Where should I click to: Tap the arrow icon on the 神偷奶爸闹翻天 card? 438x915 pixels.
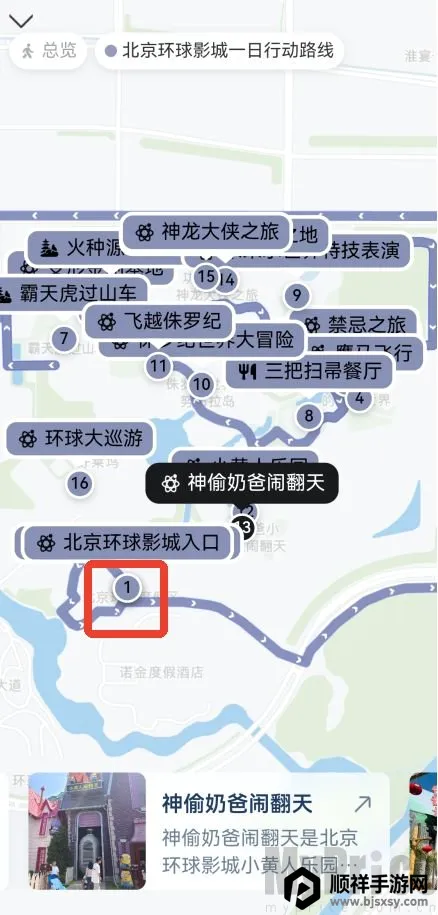click(x=363, y=804)
